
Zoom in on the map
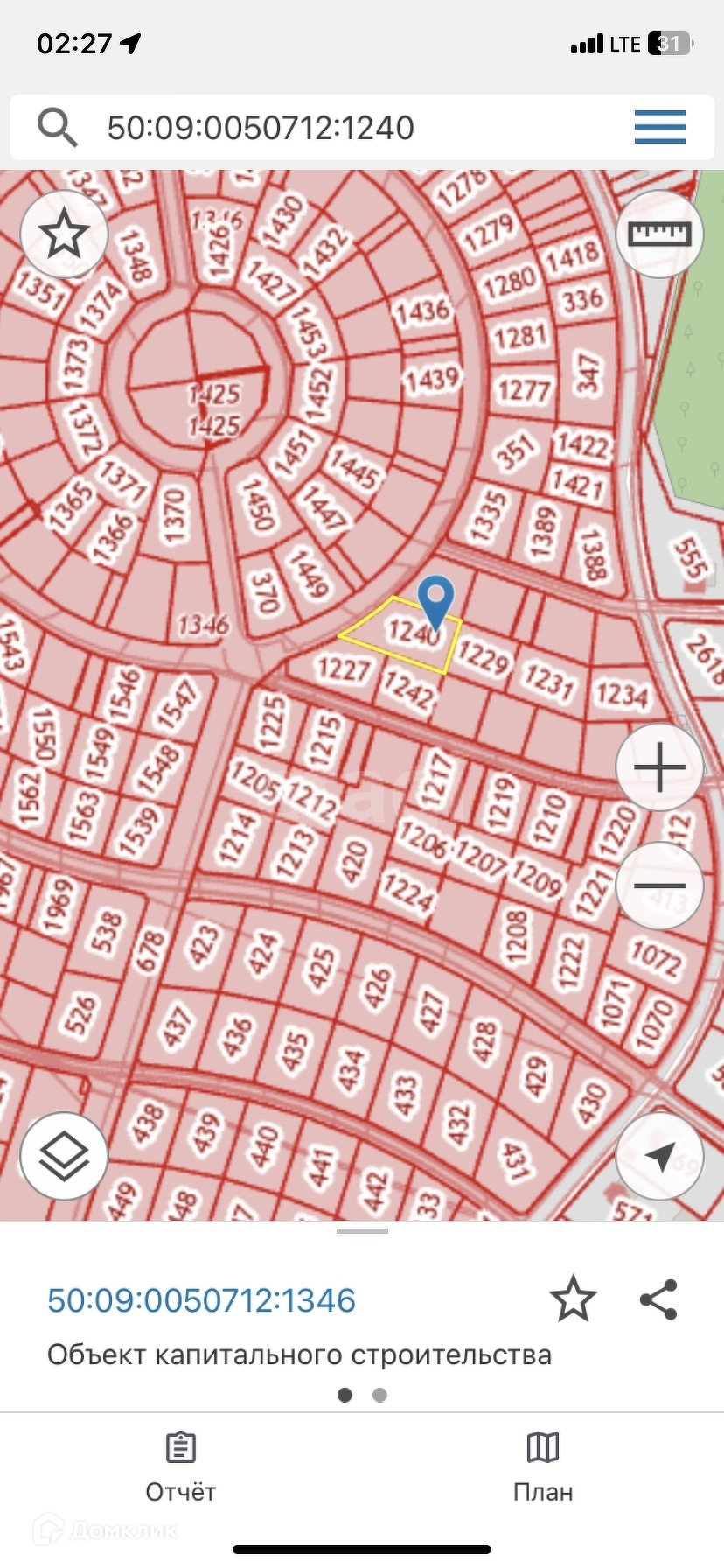coord(660,767)
